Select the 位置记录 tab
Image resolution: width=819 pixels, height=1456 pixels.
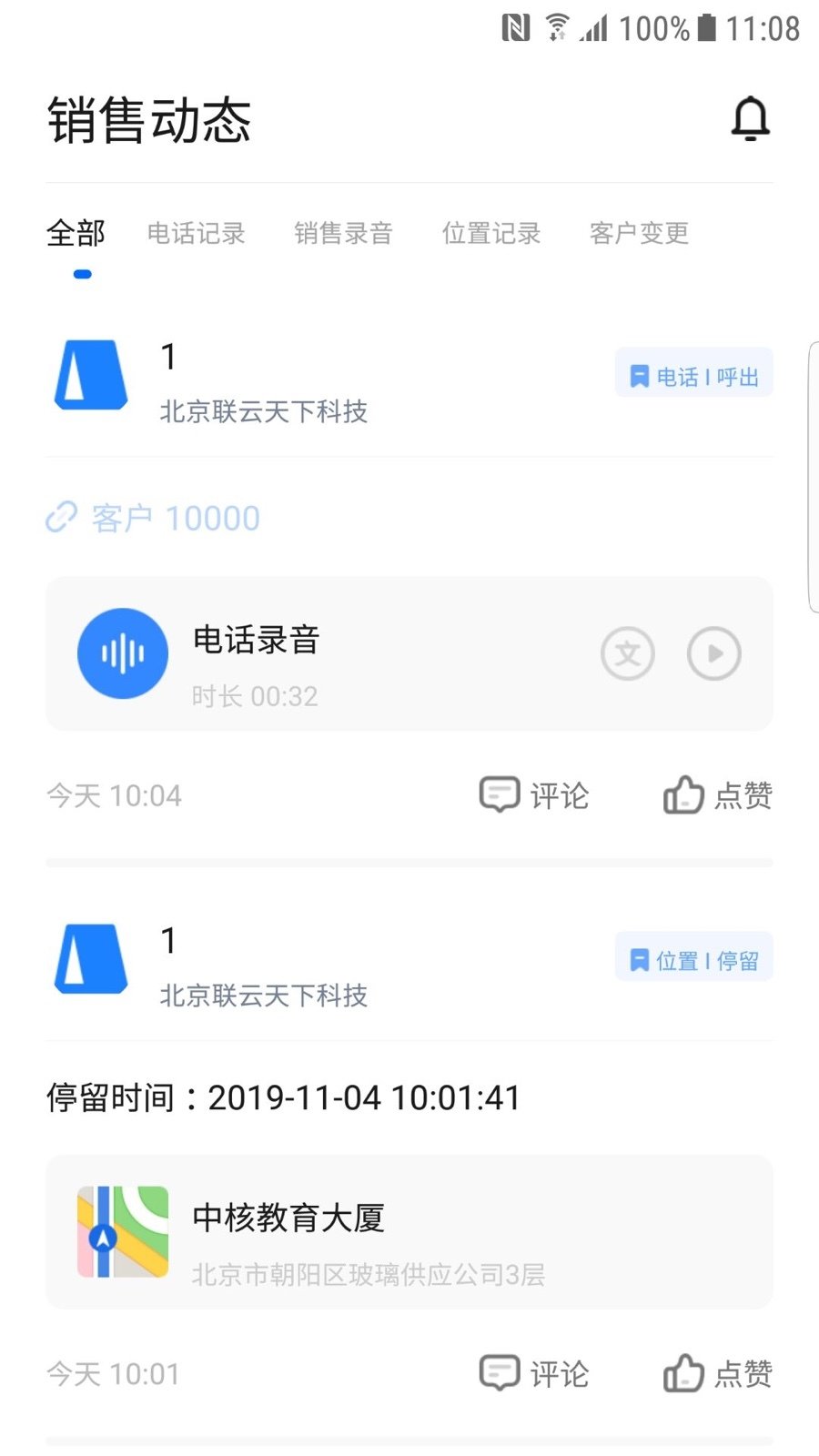(x=492, y=234)
